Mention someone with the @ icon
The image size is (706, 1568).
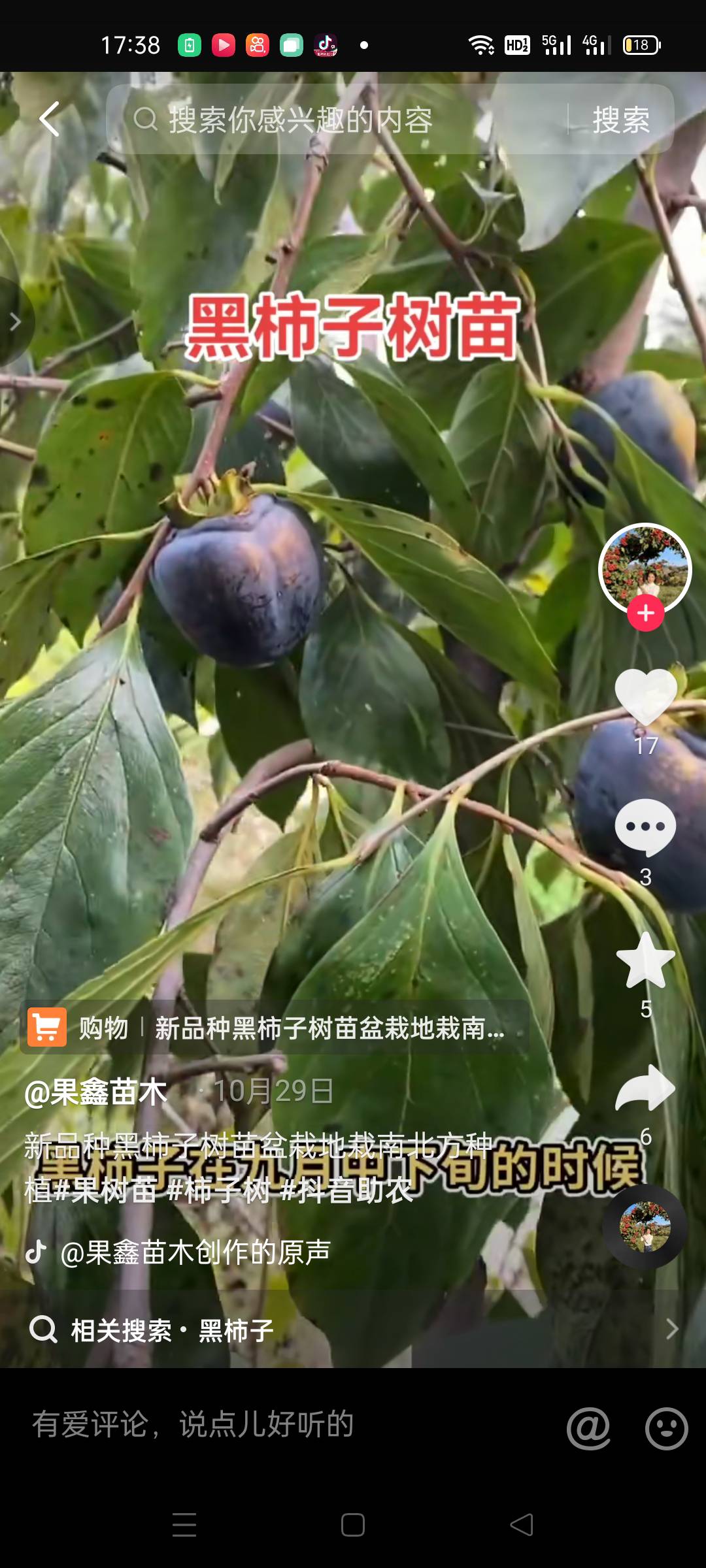pos(588,1428)
